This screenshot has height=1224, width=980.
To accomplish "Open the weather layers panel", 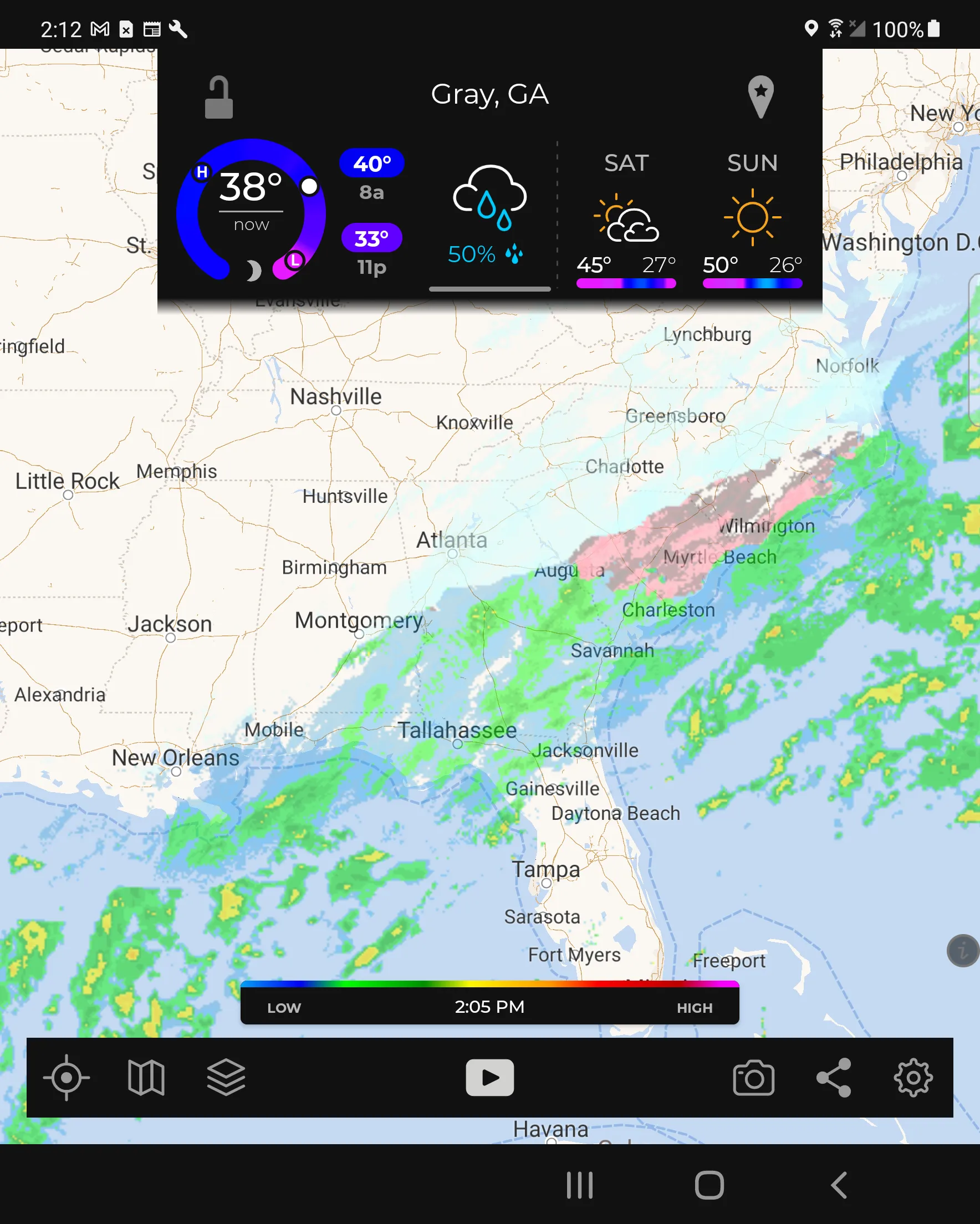I will tap(225, 1078).
